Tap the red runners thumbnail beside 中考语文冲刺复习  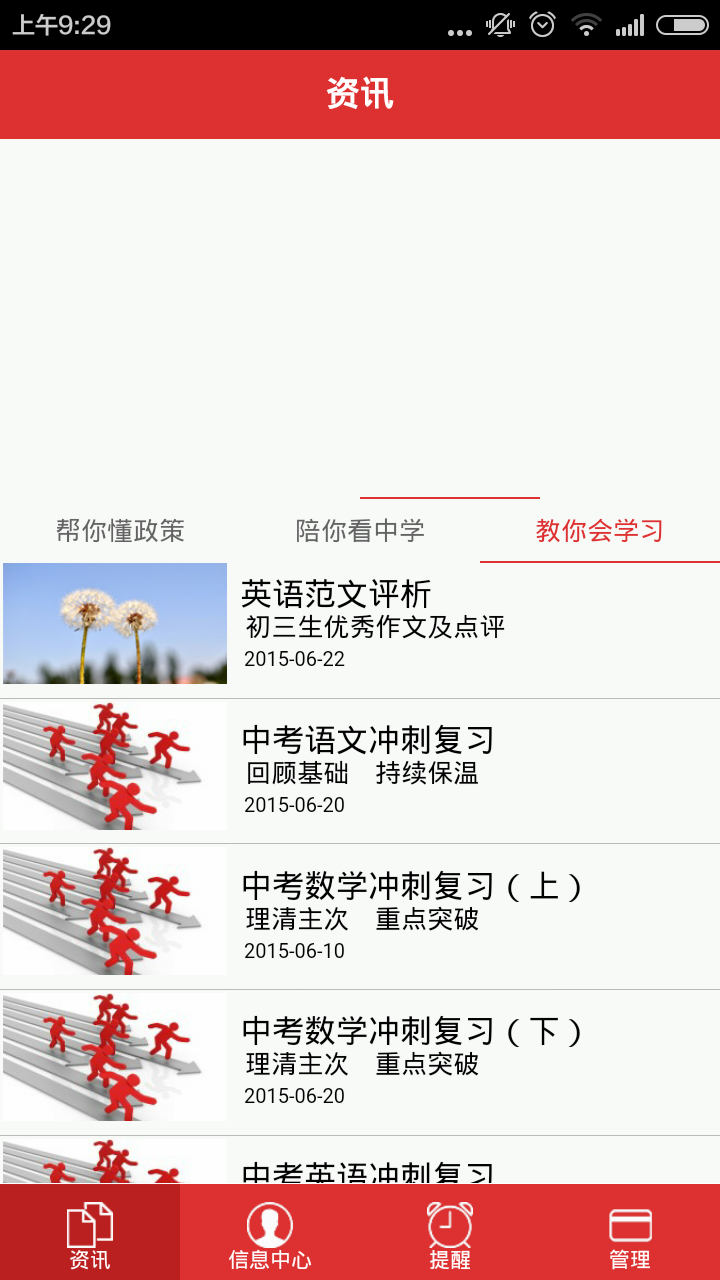click(x=113, y=766)
